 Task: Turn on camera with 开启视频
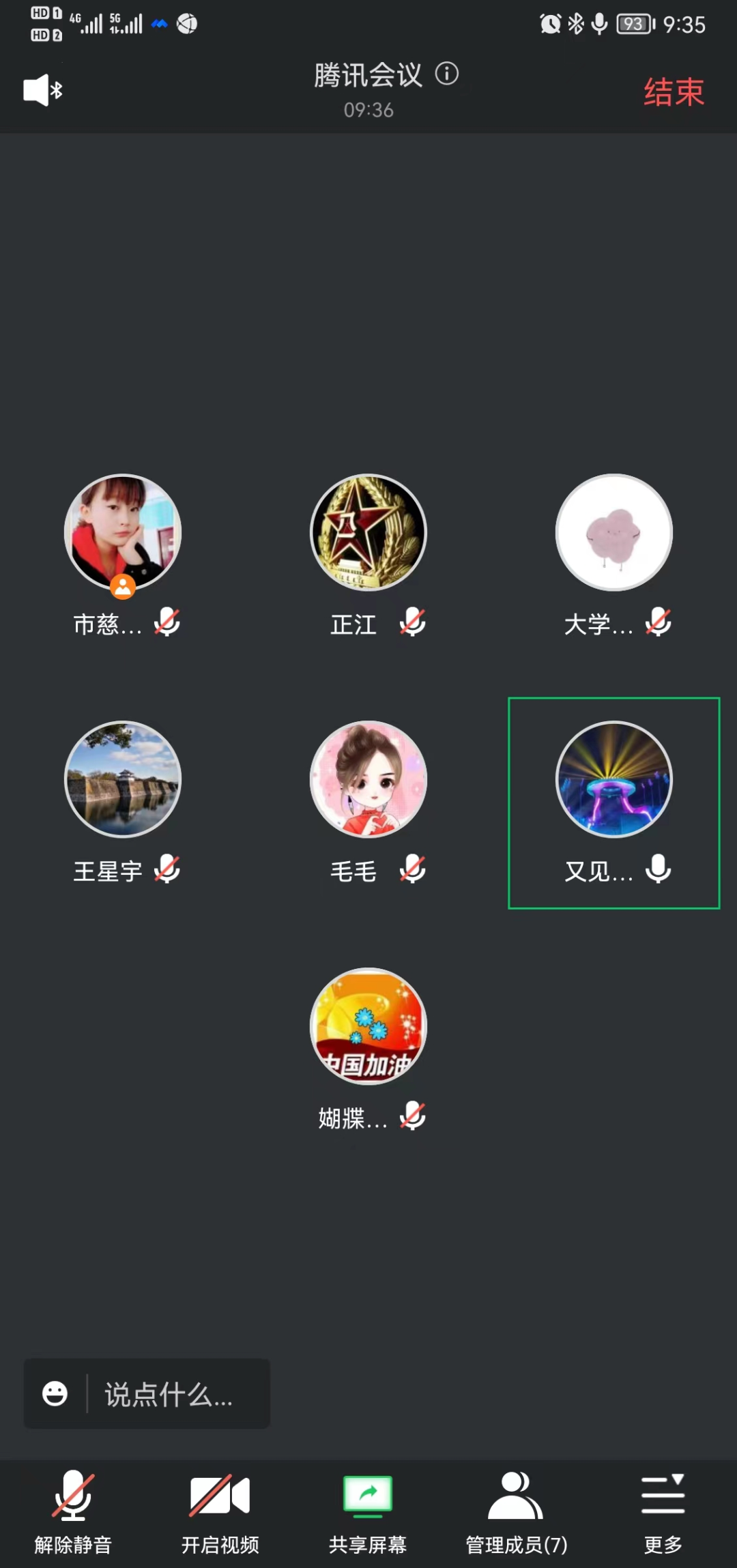click(220, 1511)
